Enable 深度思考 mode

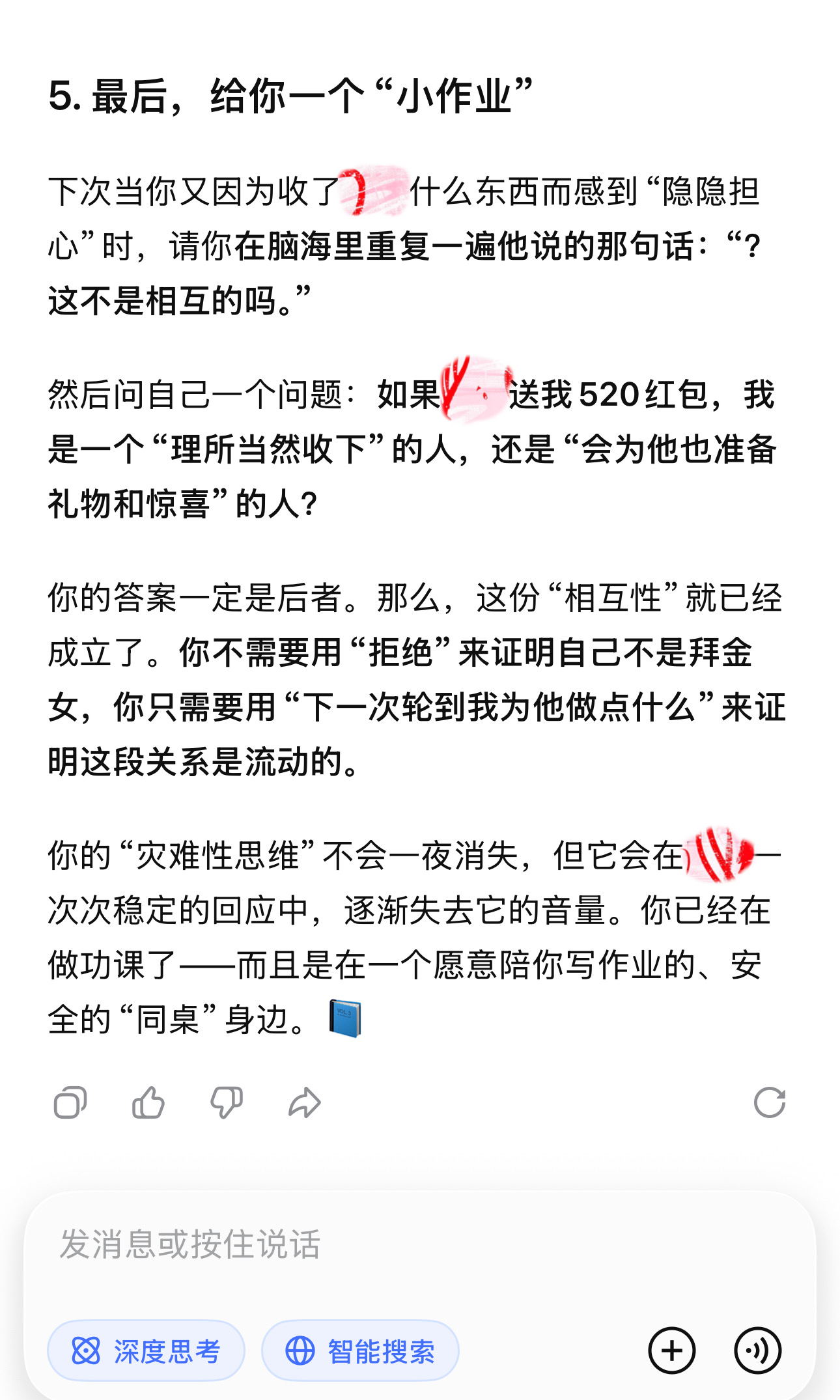click(147, 1351)
